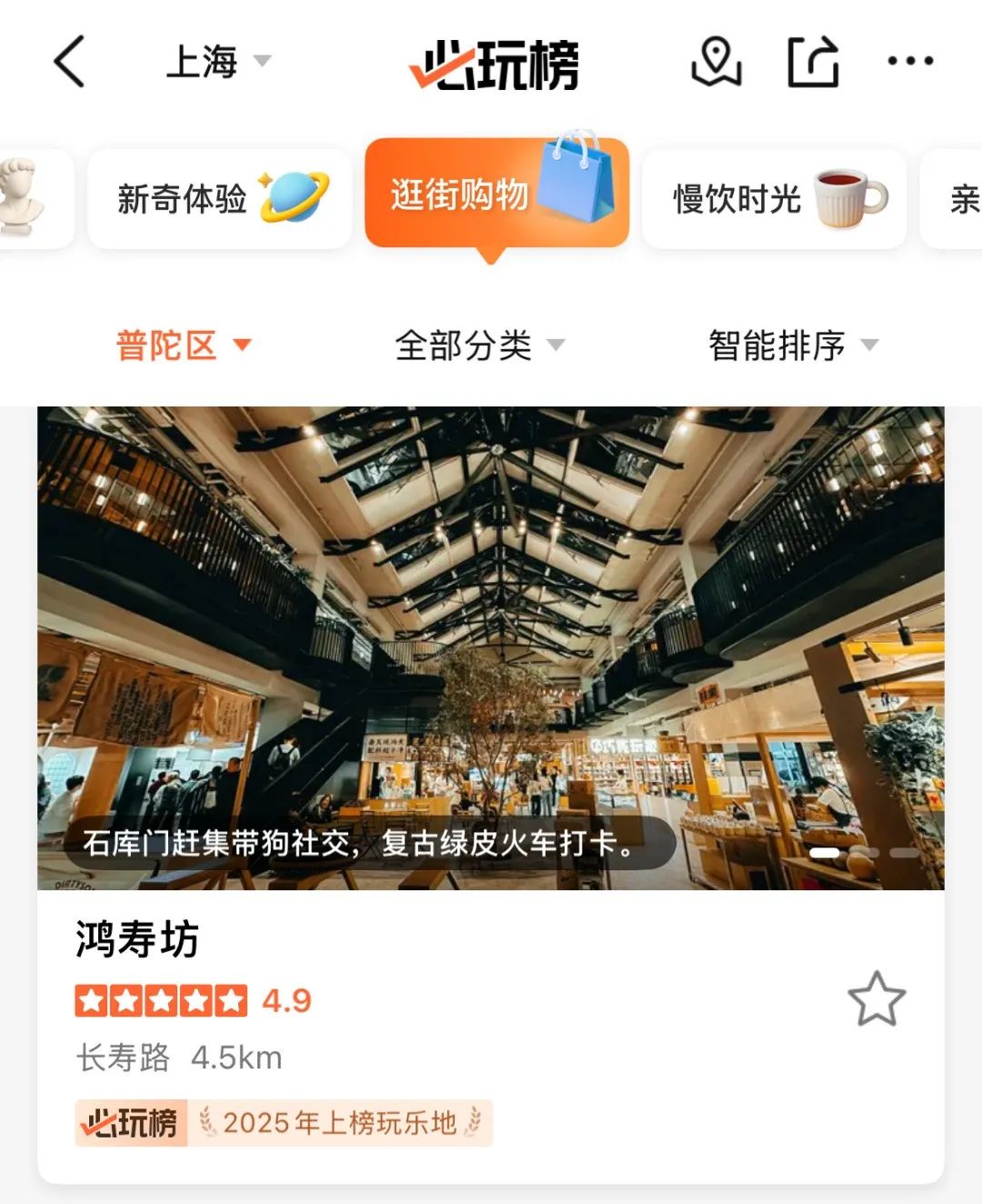Share this 必玩榜 list
Screen dimensions: 982x1204
point(812,62)
